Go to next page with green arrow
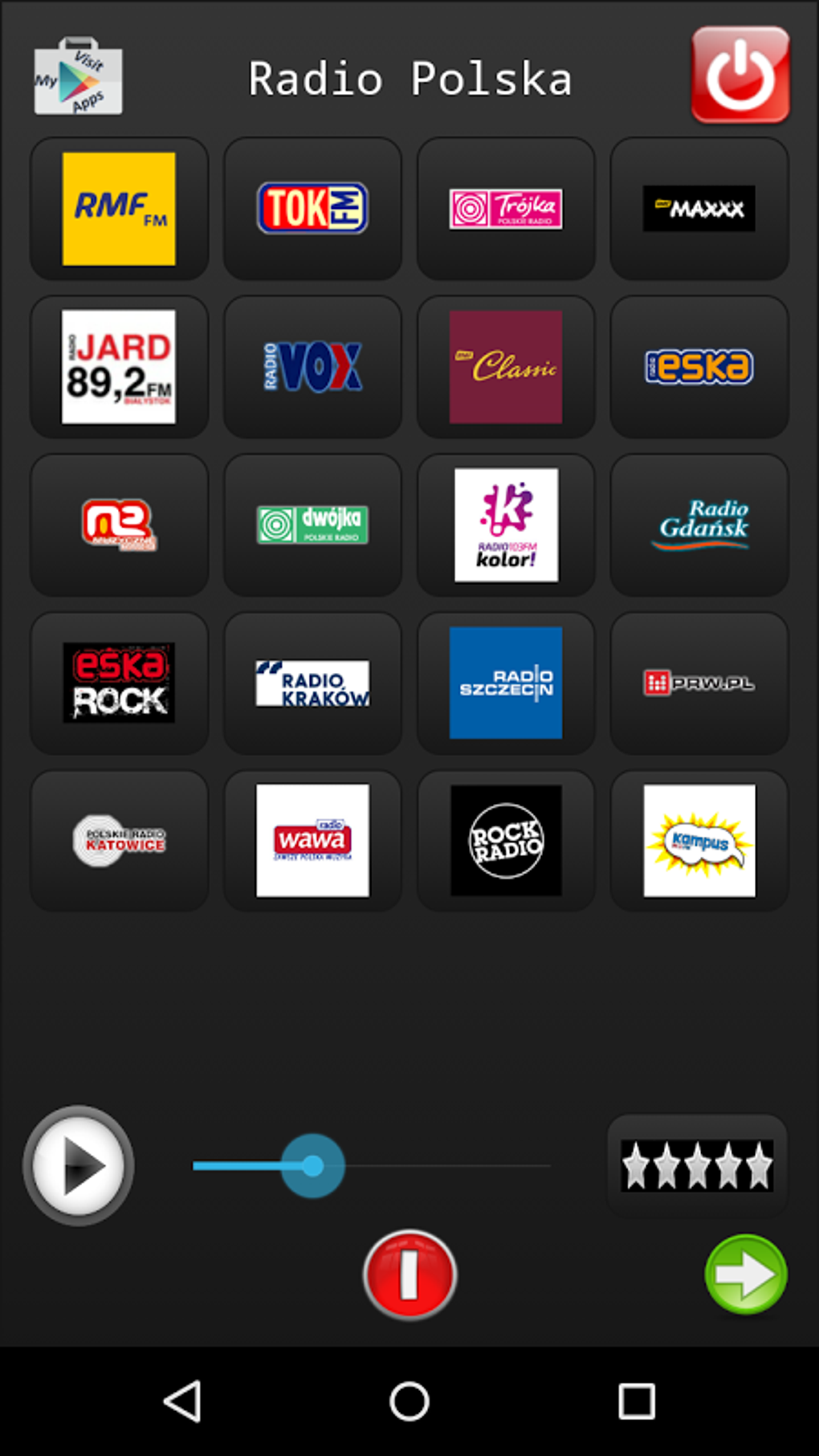 tap(745, 1274)
